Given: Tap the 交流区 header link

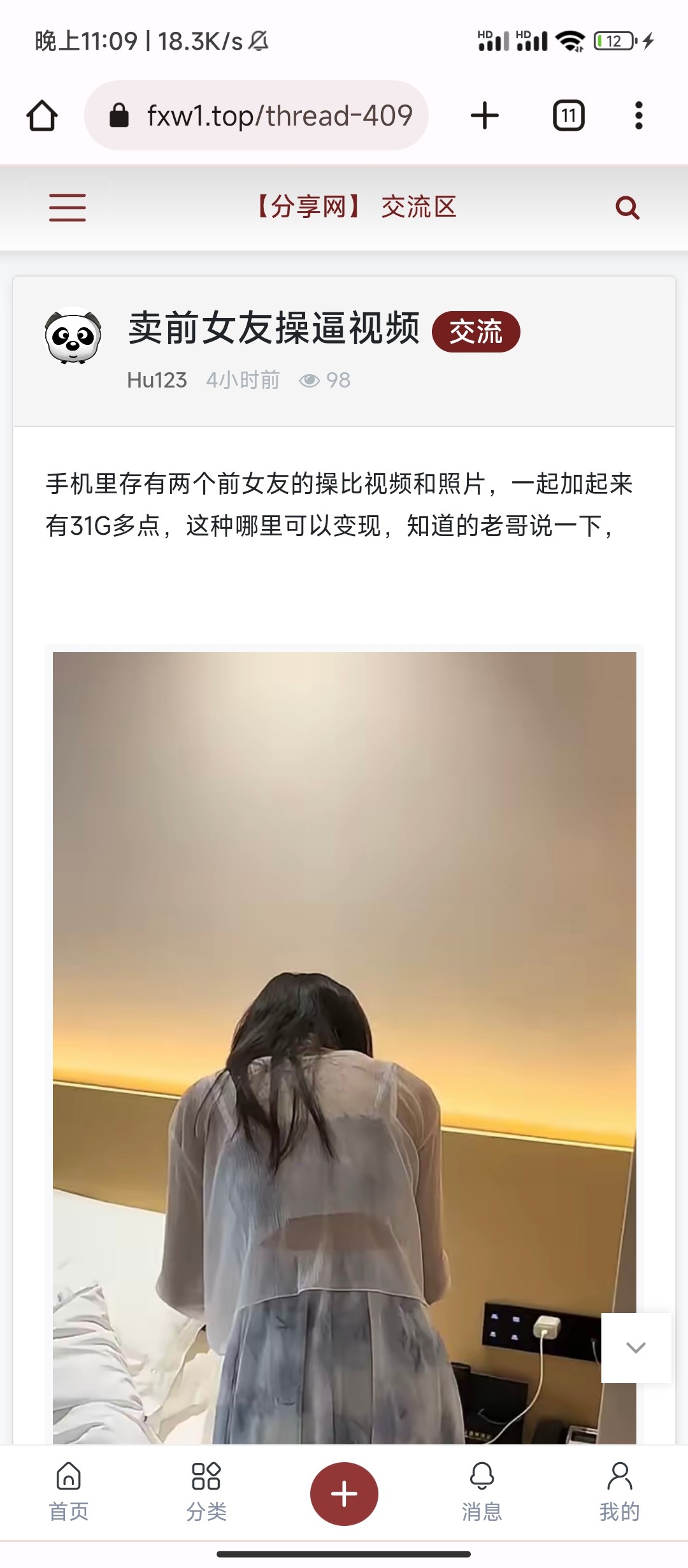Looking at the screenshot, I should 419,208.
